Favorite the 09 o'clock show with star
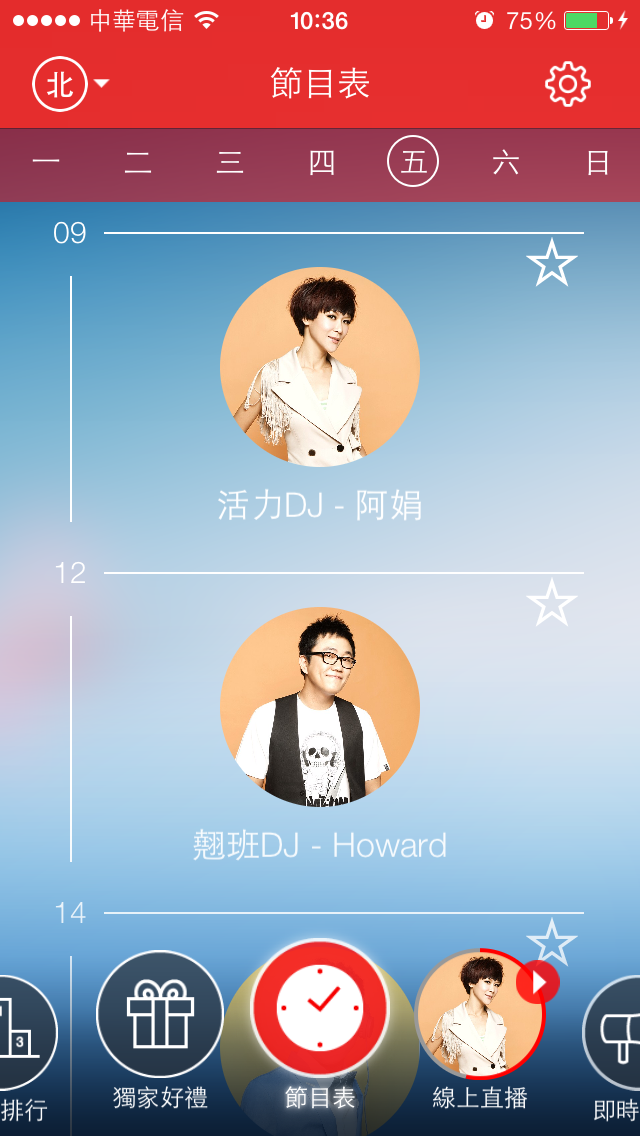640x1136 pixels. pos(551,263)
